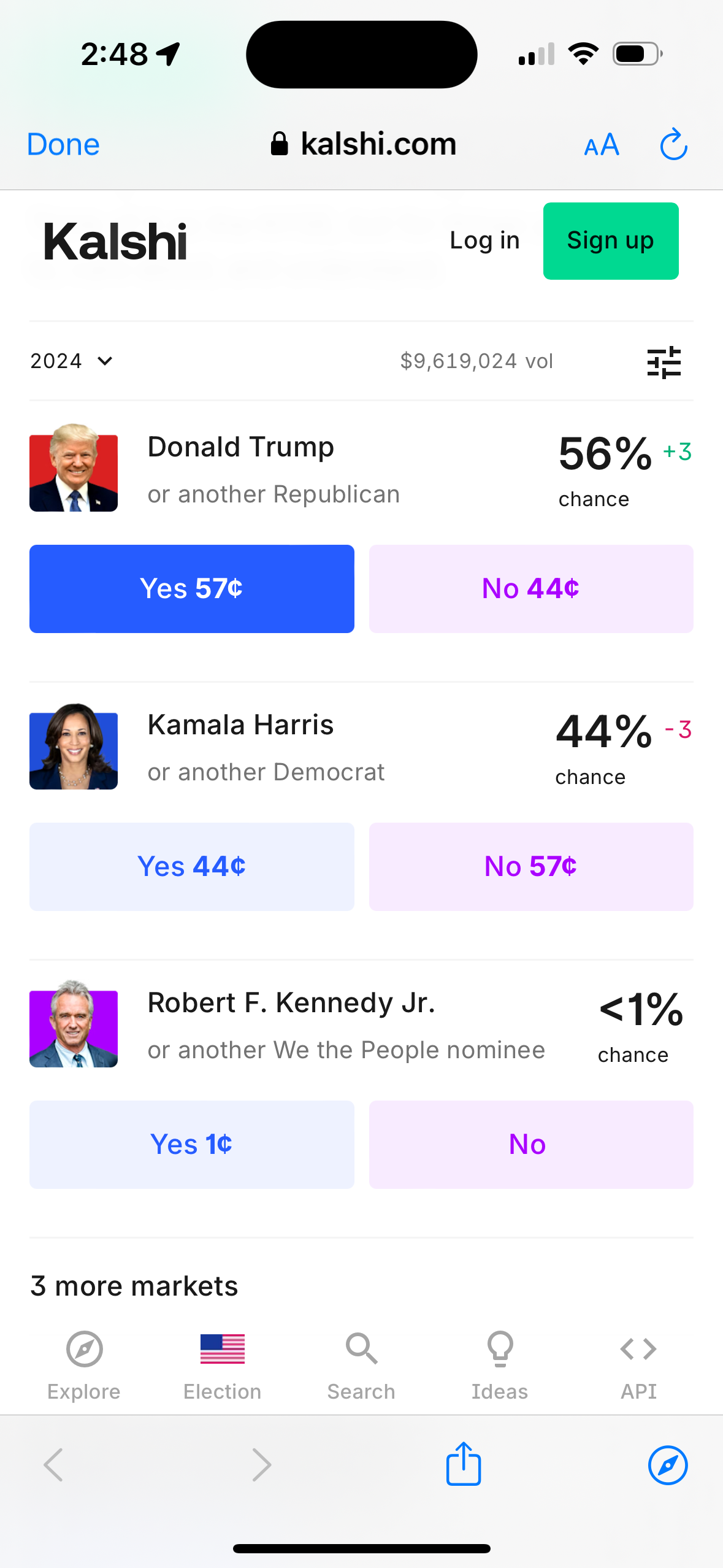Tap No for Robert F. Kennedy Jr.
This screenshot has height=1568, width=723.
[x=531, y=1145]
